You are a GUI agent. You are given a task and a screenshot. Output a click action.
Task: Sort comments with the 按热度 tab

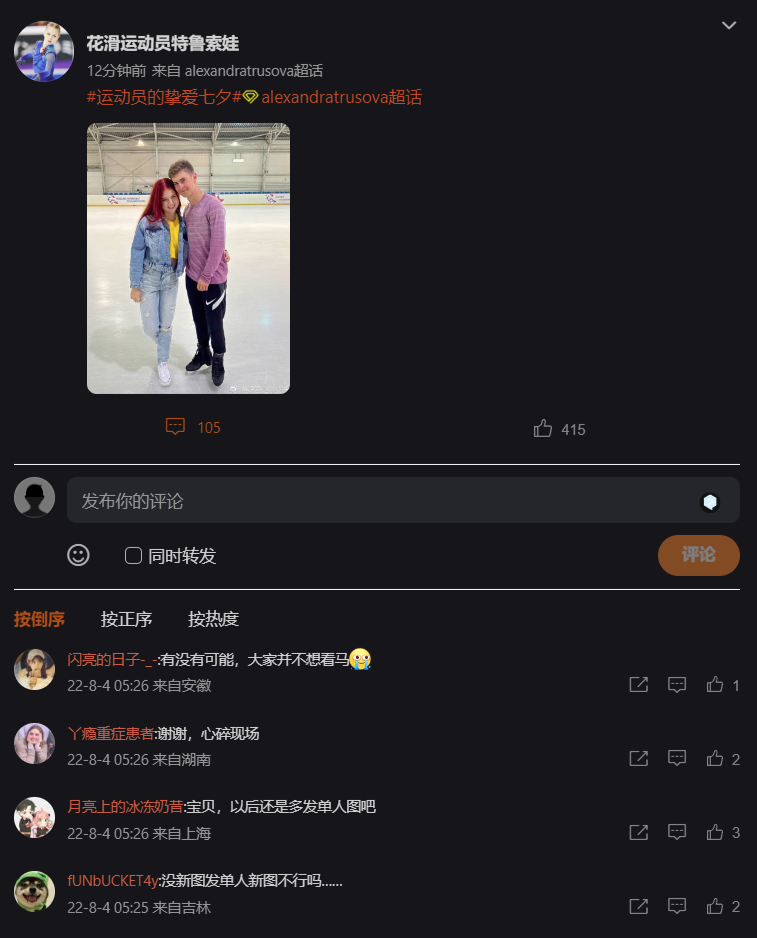point(213,619)
